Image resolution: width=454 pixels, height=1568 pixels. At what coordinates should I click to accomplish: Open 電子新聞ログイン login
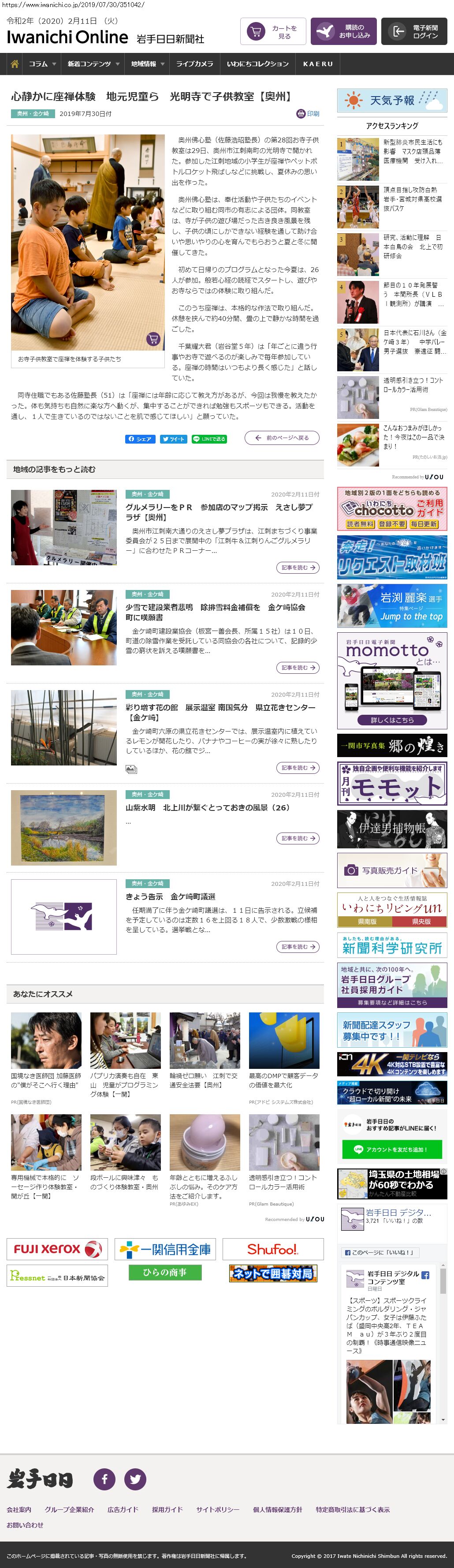click(x=414, y=32)
